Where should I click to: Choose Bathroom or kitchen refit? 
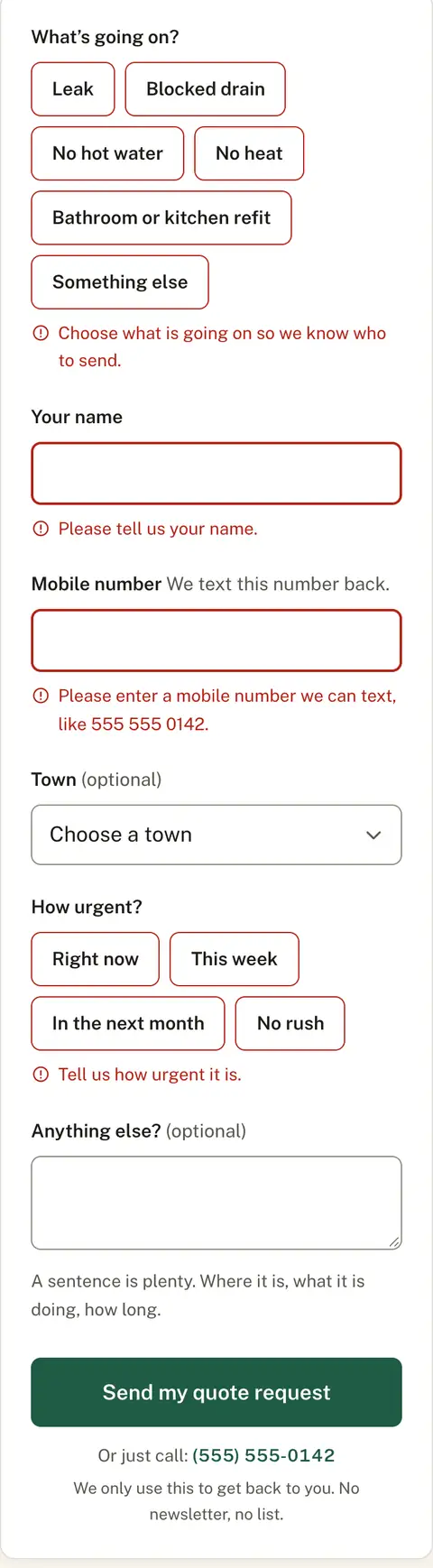click(x=161, y=217)
